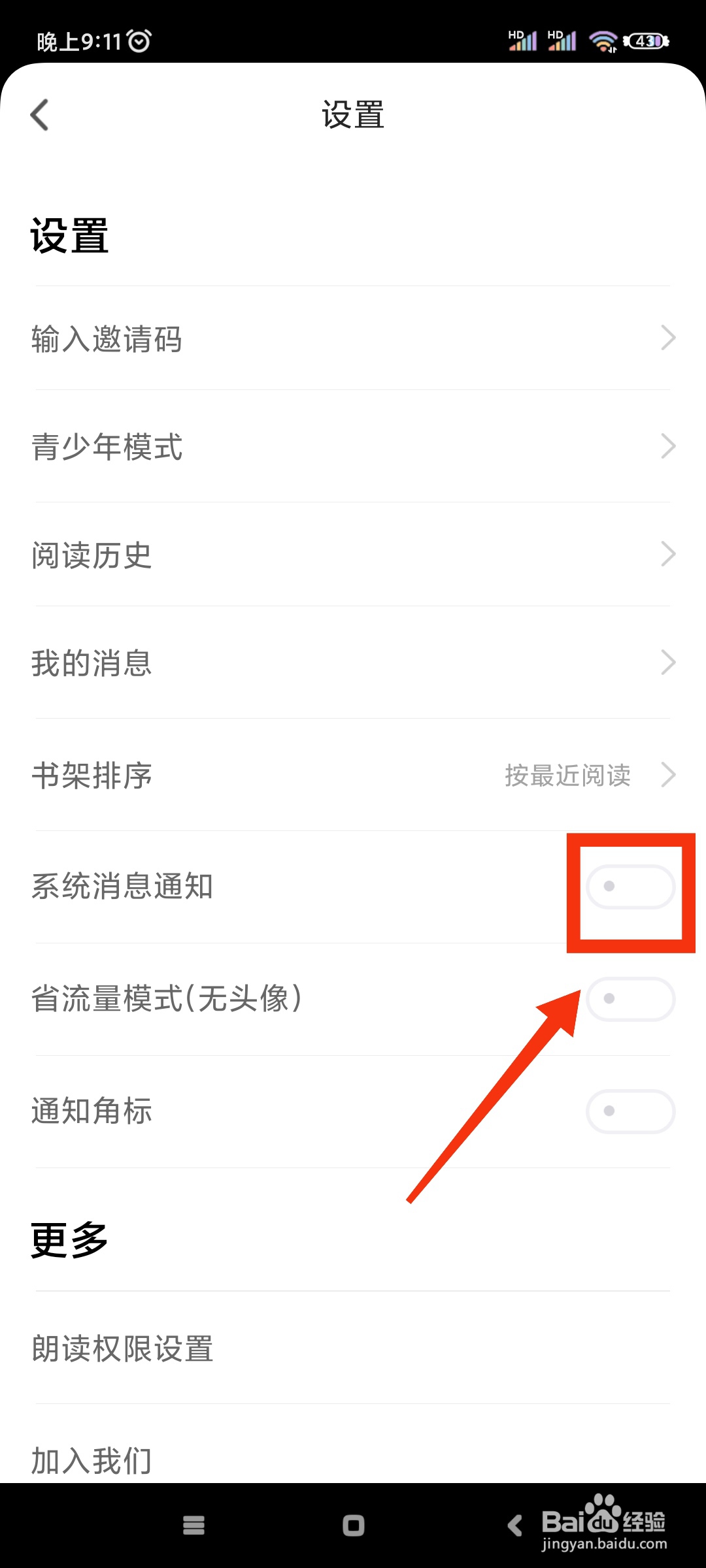Tap the Wi-Fi icon in the status bar
This screenshot has height=1568, width=706.
tap(601, 39)
